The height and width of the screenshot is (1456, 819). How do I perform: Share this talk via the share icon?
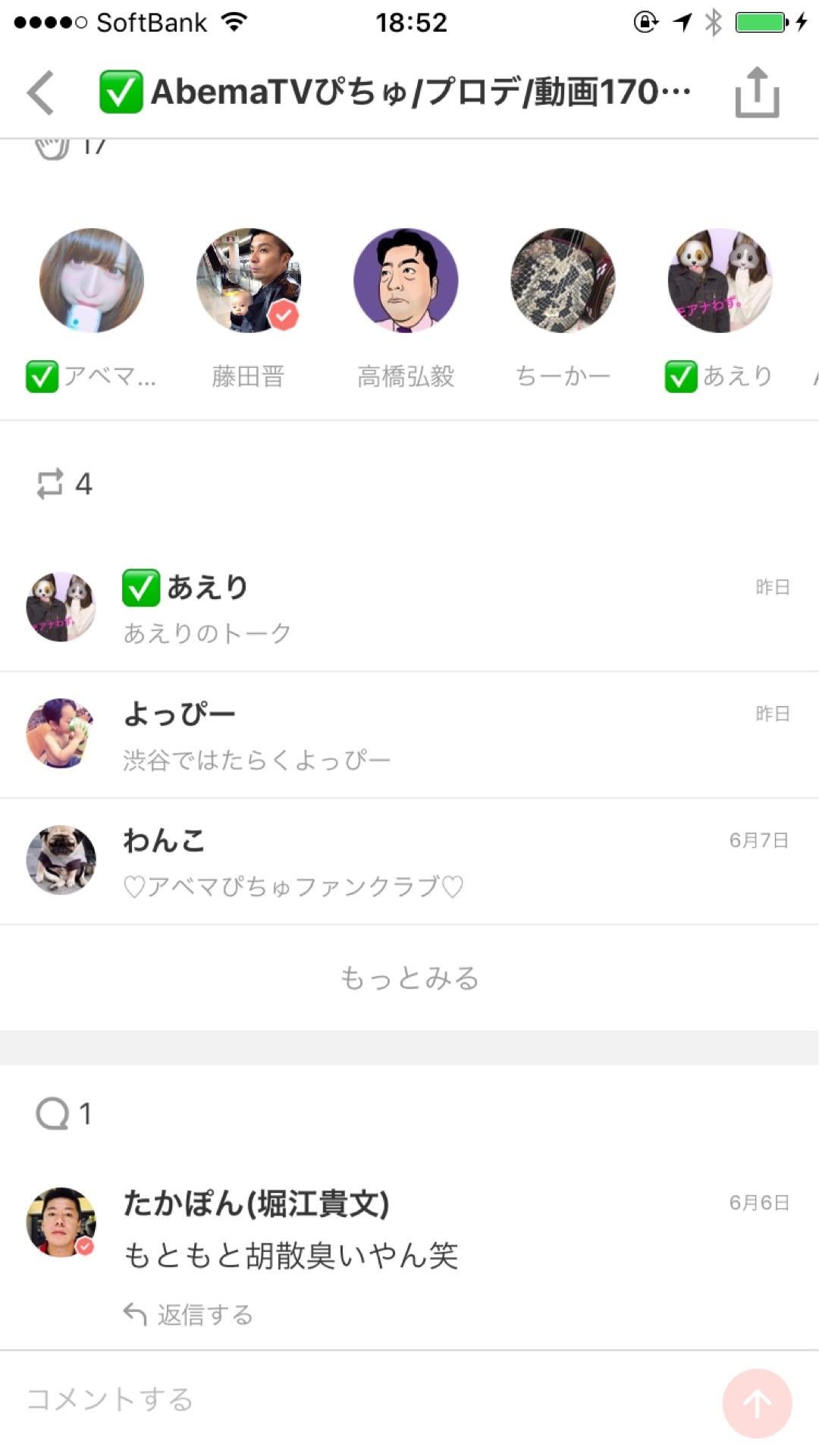[x=757, y=93]
